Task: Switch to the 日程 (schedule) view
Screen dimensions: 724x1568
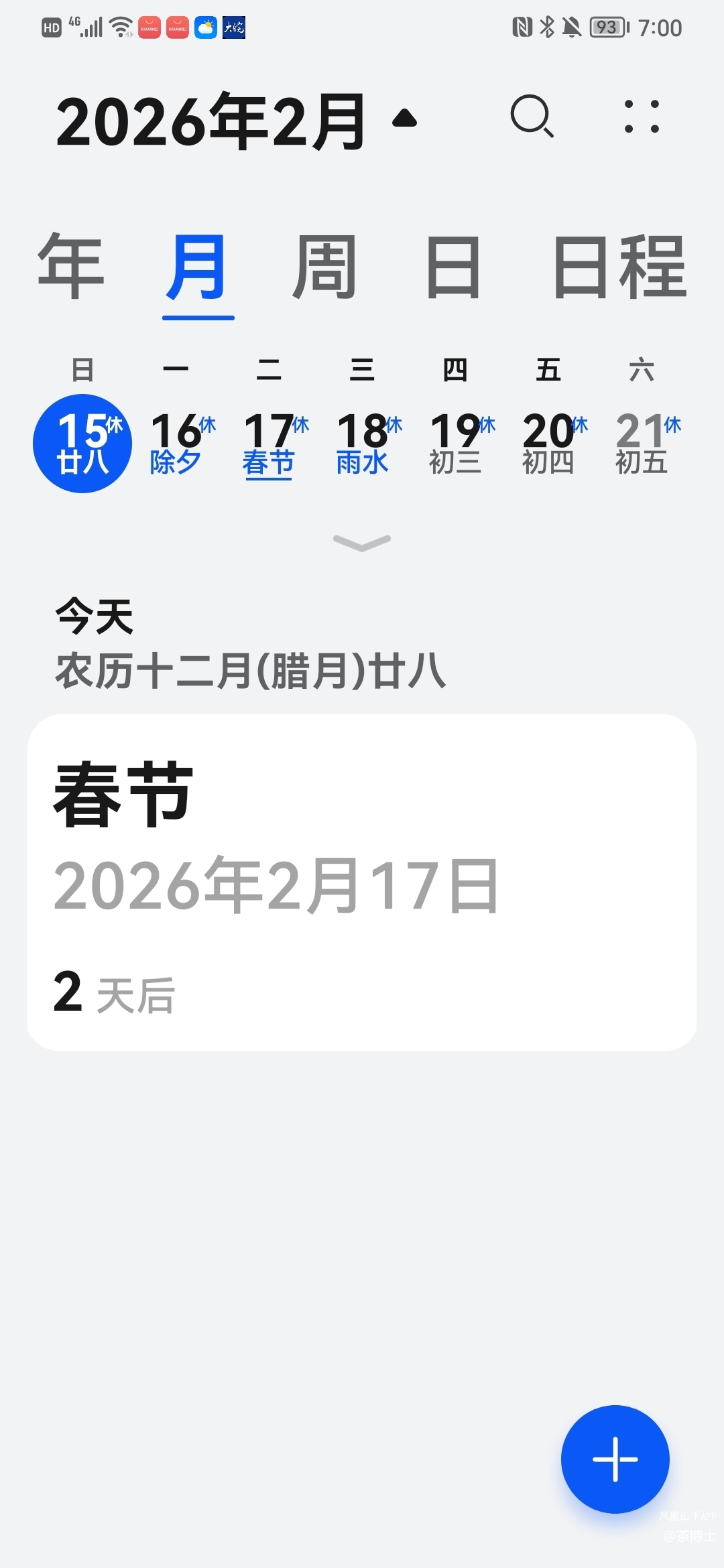Action: (x=619, y=267)
